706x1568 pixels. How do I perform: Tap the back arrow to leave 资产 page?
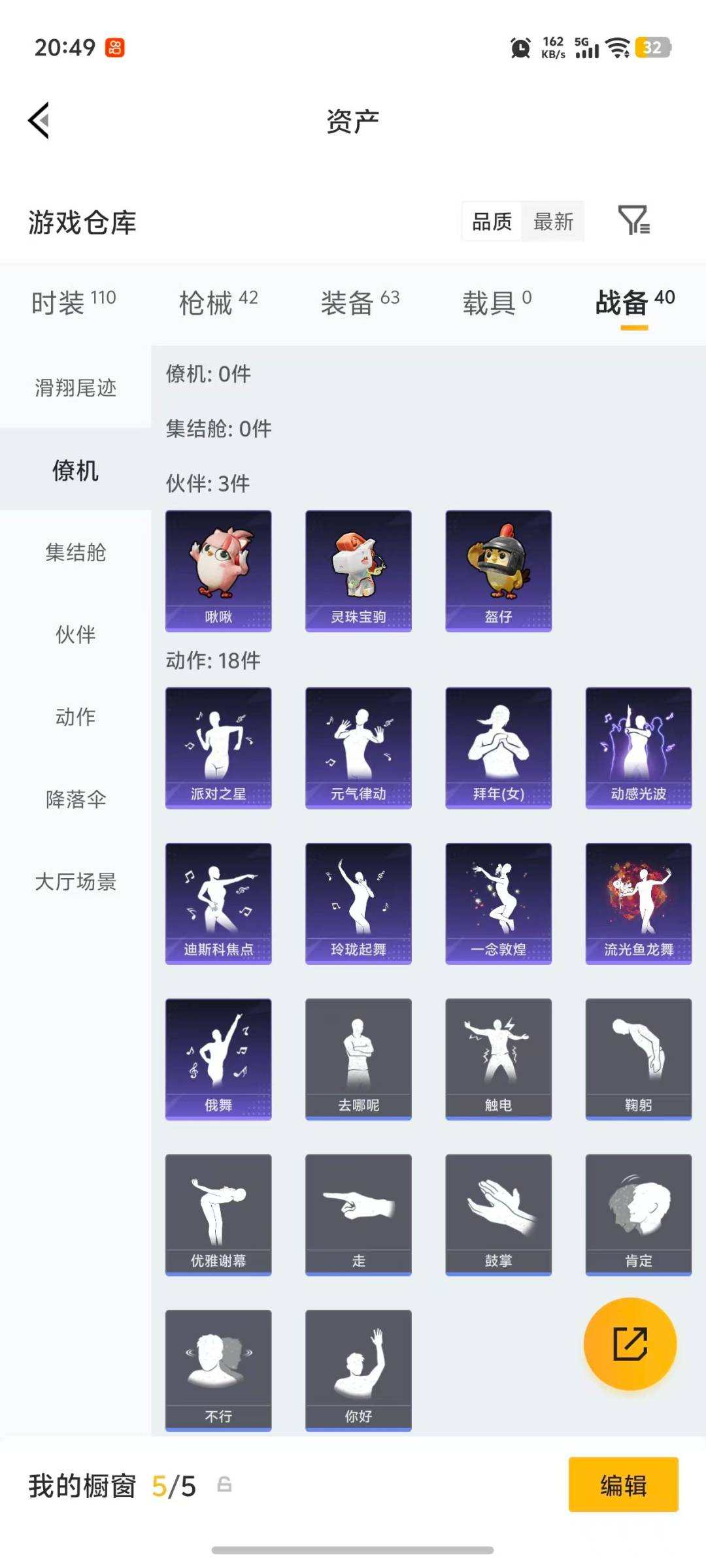(x=39, y=121)
